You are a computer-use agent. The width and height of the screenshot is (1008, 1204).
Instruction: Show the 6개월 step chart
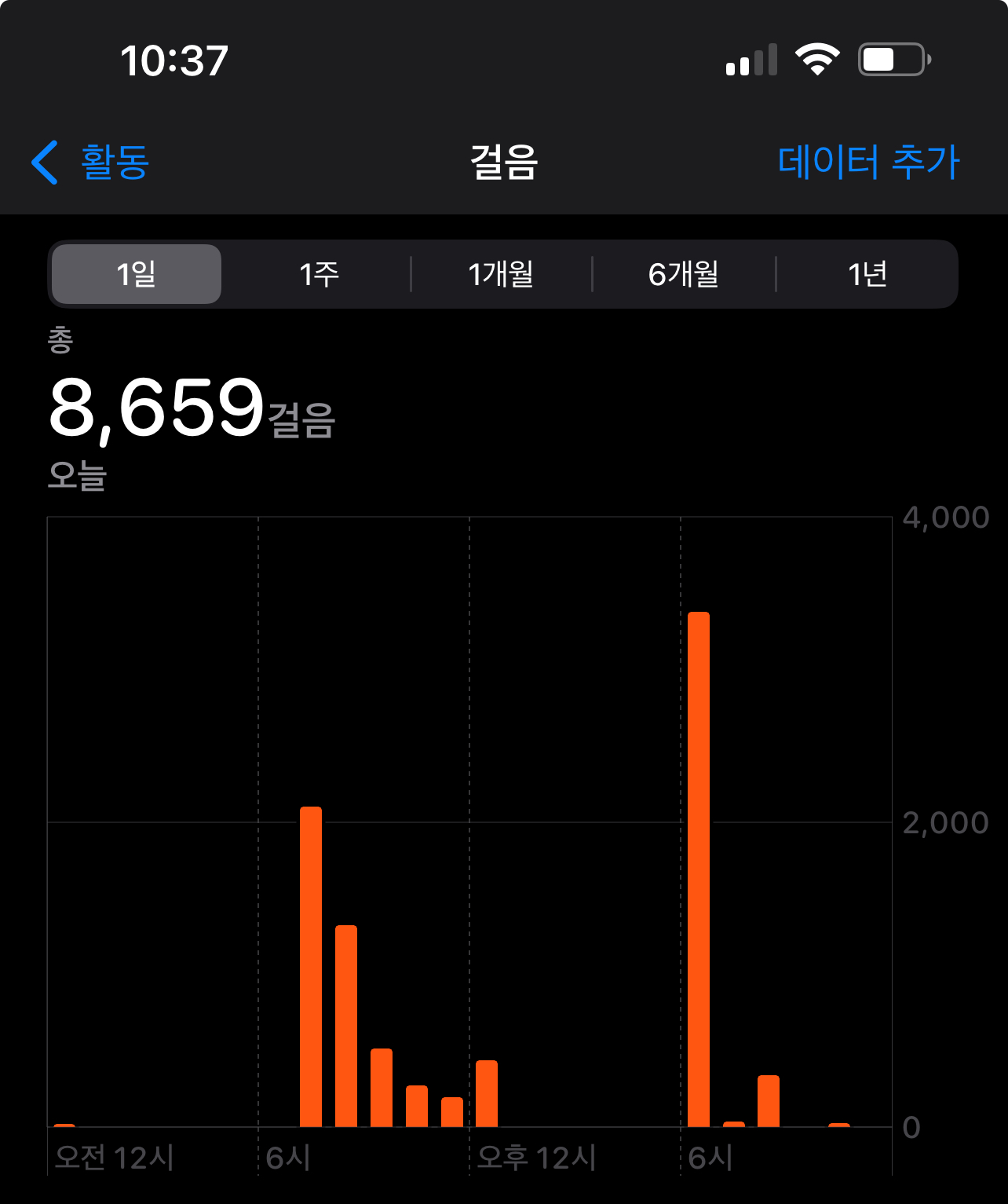click(684, 274)
